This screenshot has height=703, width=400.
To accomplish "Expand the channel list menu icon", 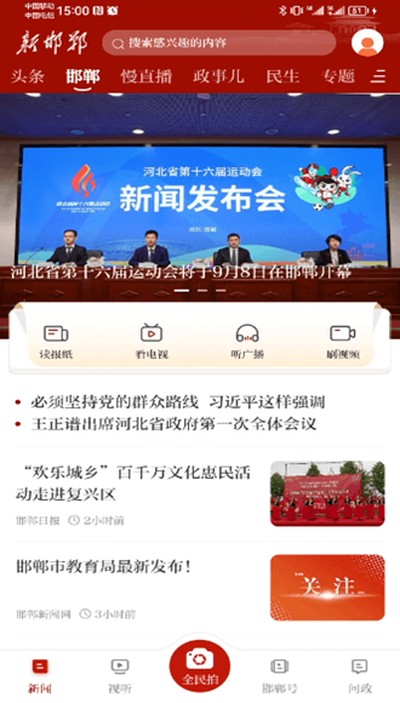I will tap(378, 77).
